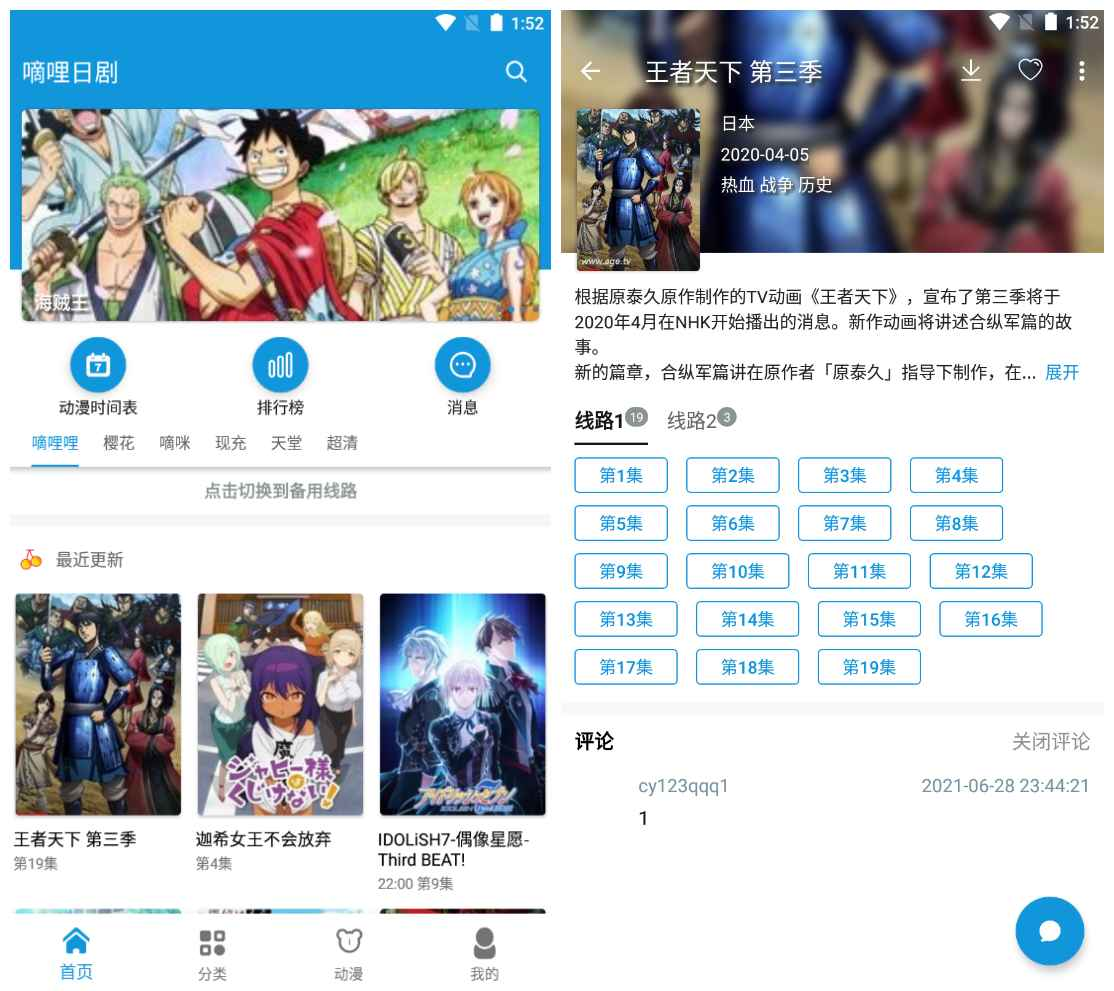Viewport: 1114px width, 991px height.
Task: Open the 迦希女王不会放弃 card
Action: pos(280,720)
